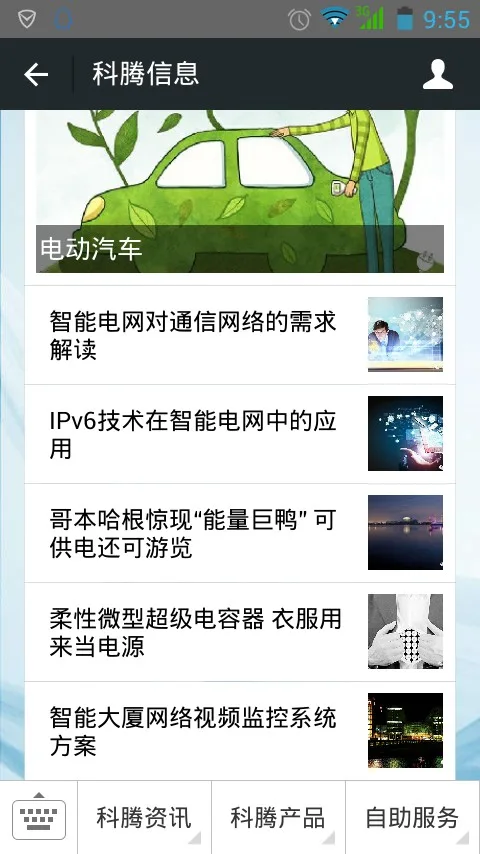
Task: Expand the 自助服务 menu
Action: point(412,818)
